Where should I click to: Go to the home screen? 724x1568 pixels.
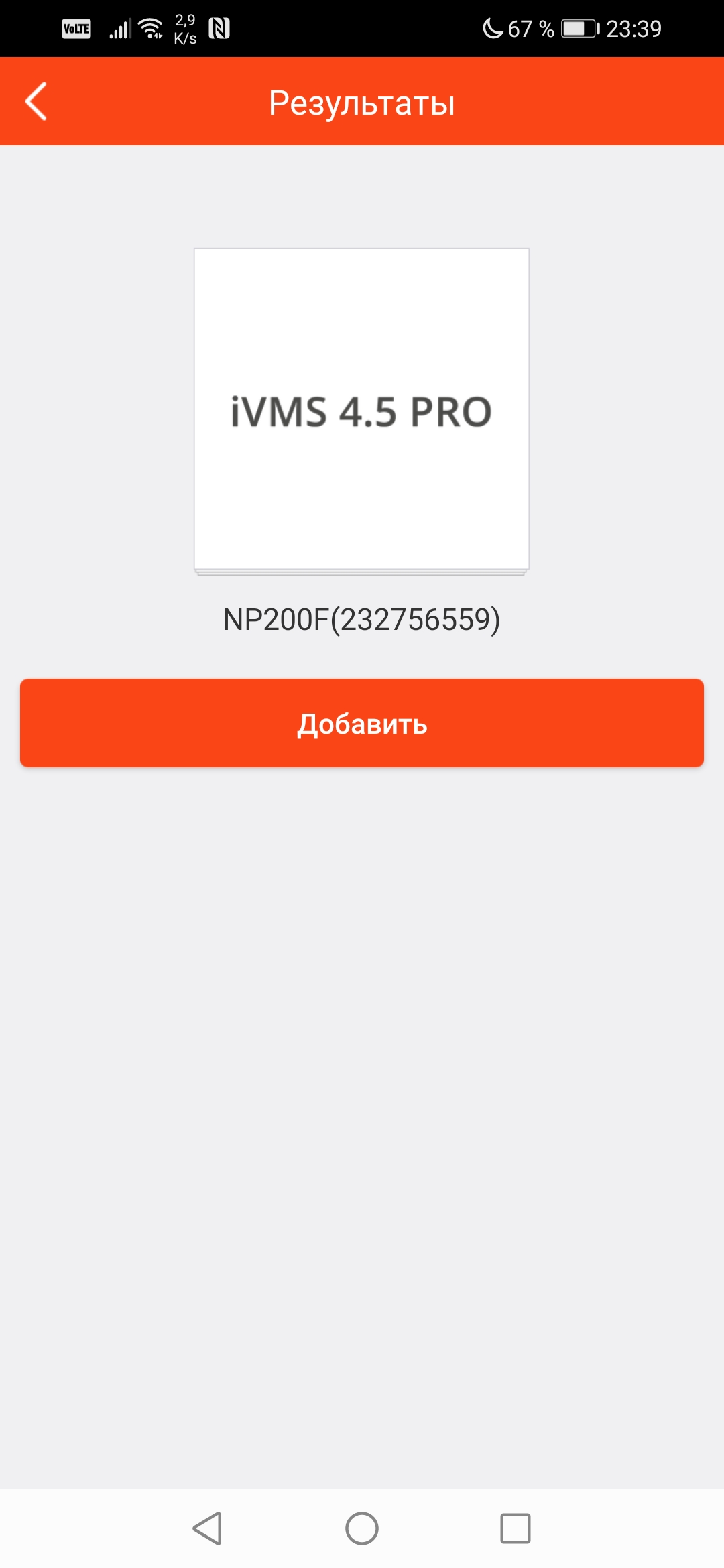pyautogui.click(x=362, y=1528)
